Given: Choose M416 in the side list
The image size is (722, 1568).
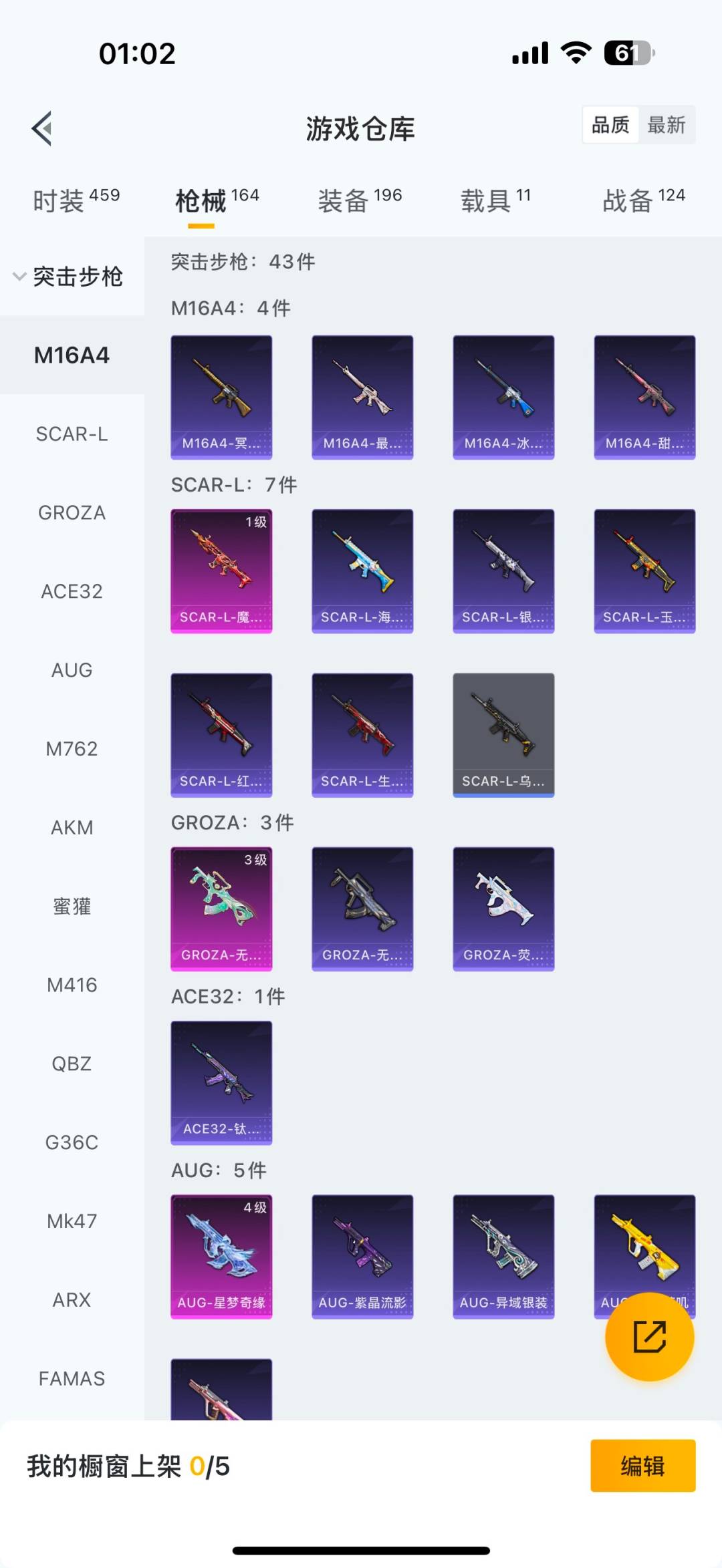Looking at the screenshot, I should pos(72,985).
